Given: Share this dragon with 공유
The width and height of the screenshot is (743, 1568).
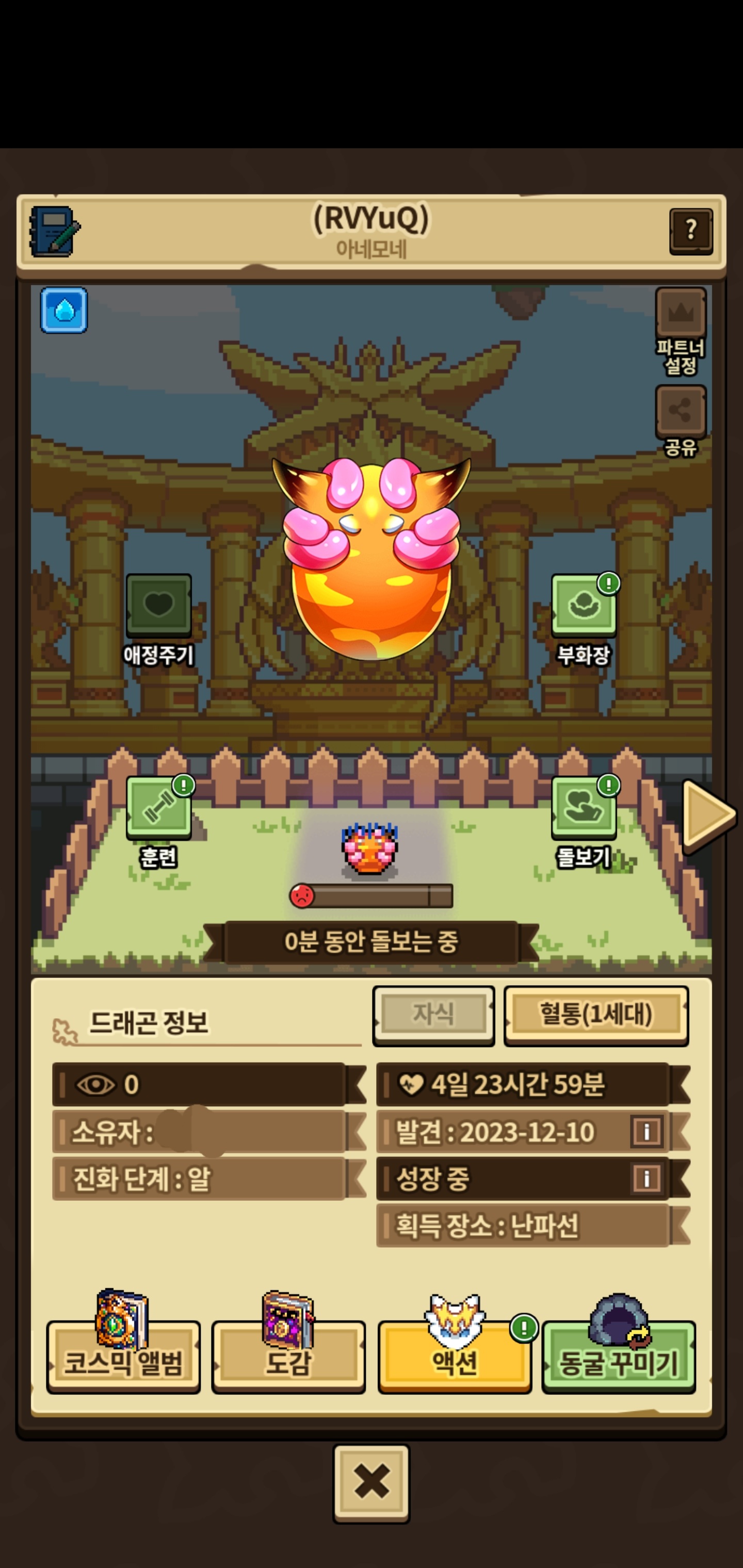Looking at the screenshot, I should click(680, 420).
